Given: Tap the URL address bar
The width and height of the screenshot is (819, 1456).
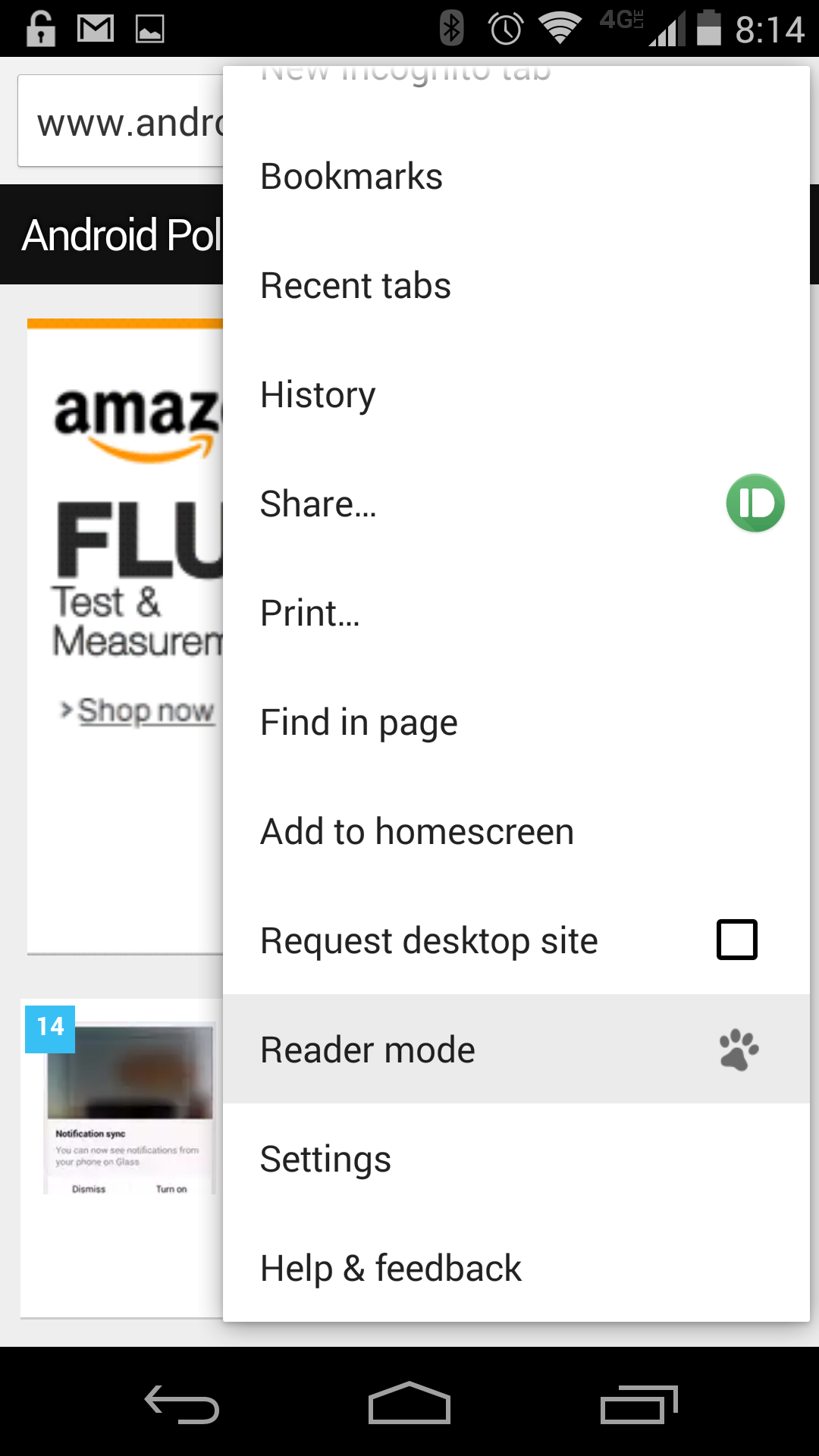Looking at the screenshot, I should click(x=121, y=121).
